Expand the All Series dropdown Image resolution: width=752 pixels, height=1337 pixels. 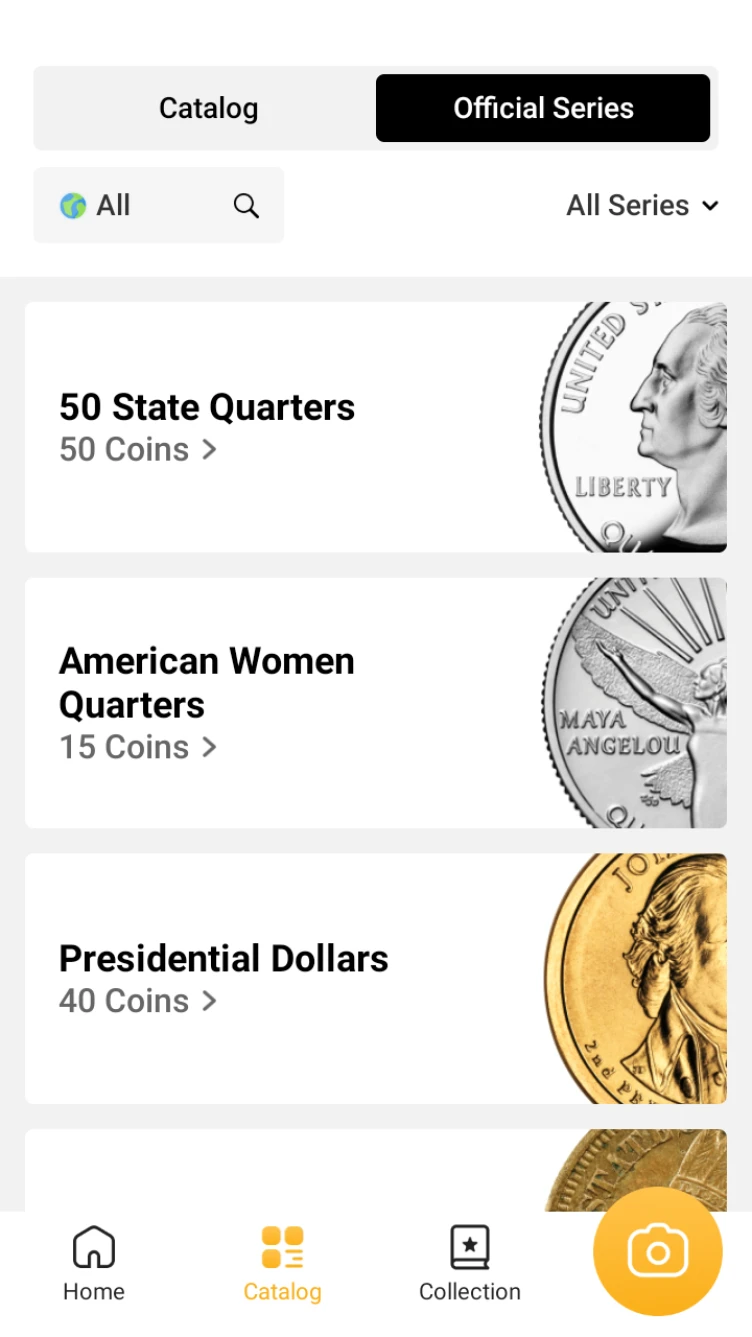pyautogui.click(x=642, y=206)
